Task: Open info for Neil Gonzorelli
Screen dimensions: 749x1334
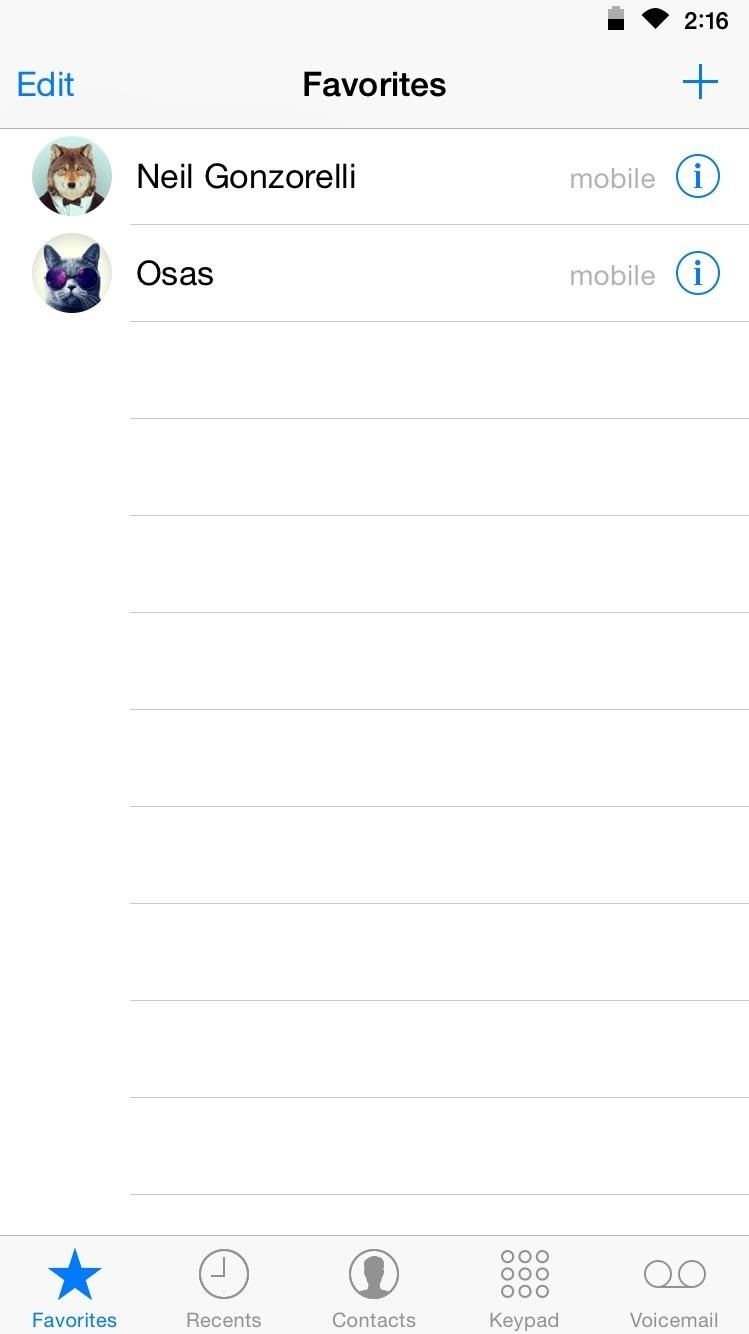Action: click(697, 177)
